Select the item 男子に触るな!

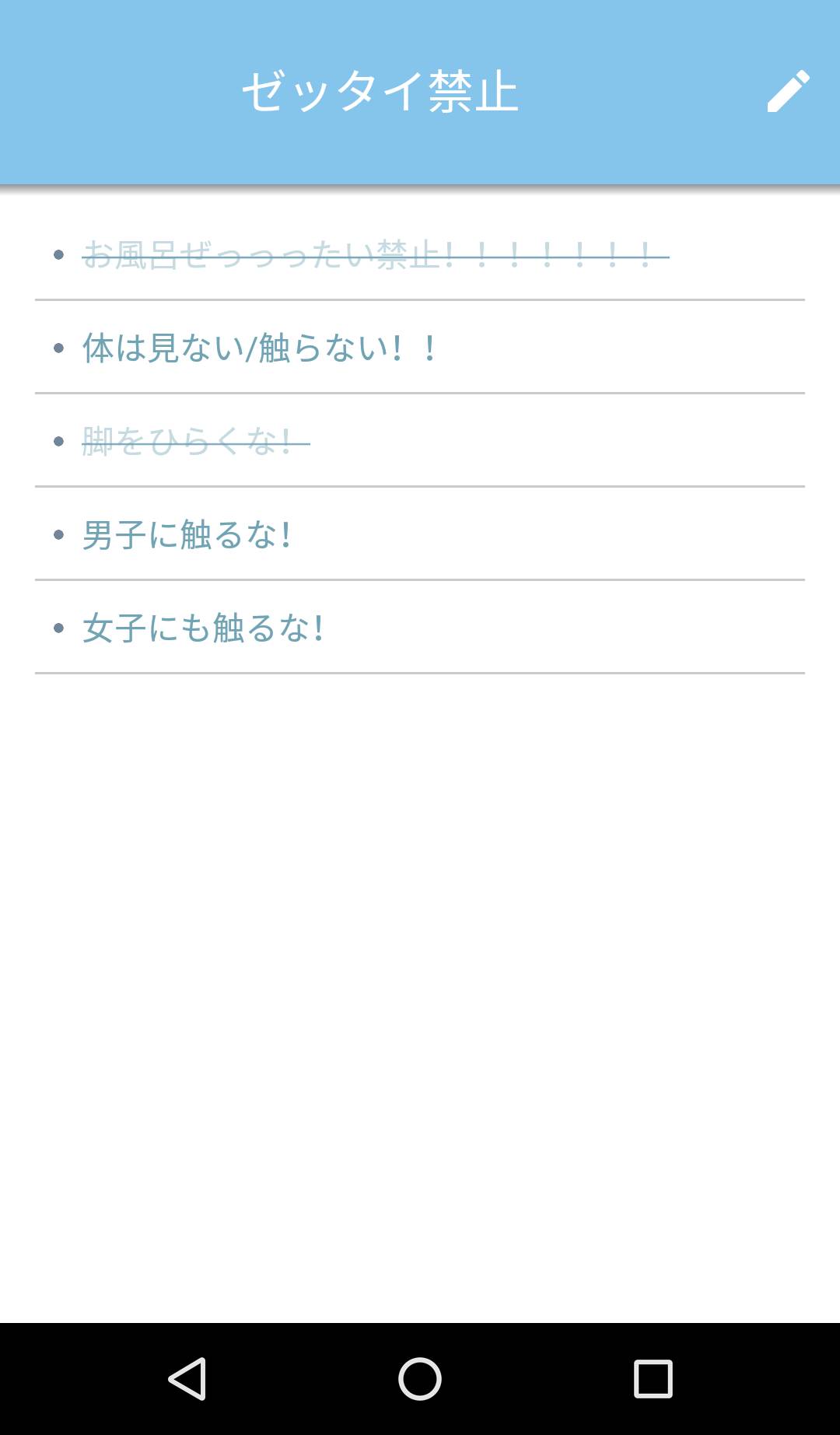pos(187,535)
